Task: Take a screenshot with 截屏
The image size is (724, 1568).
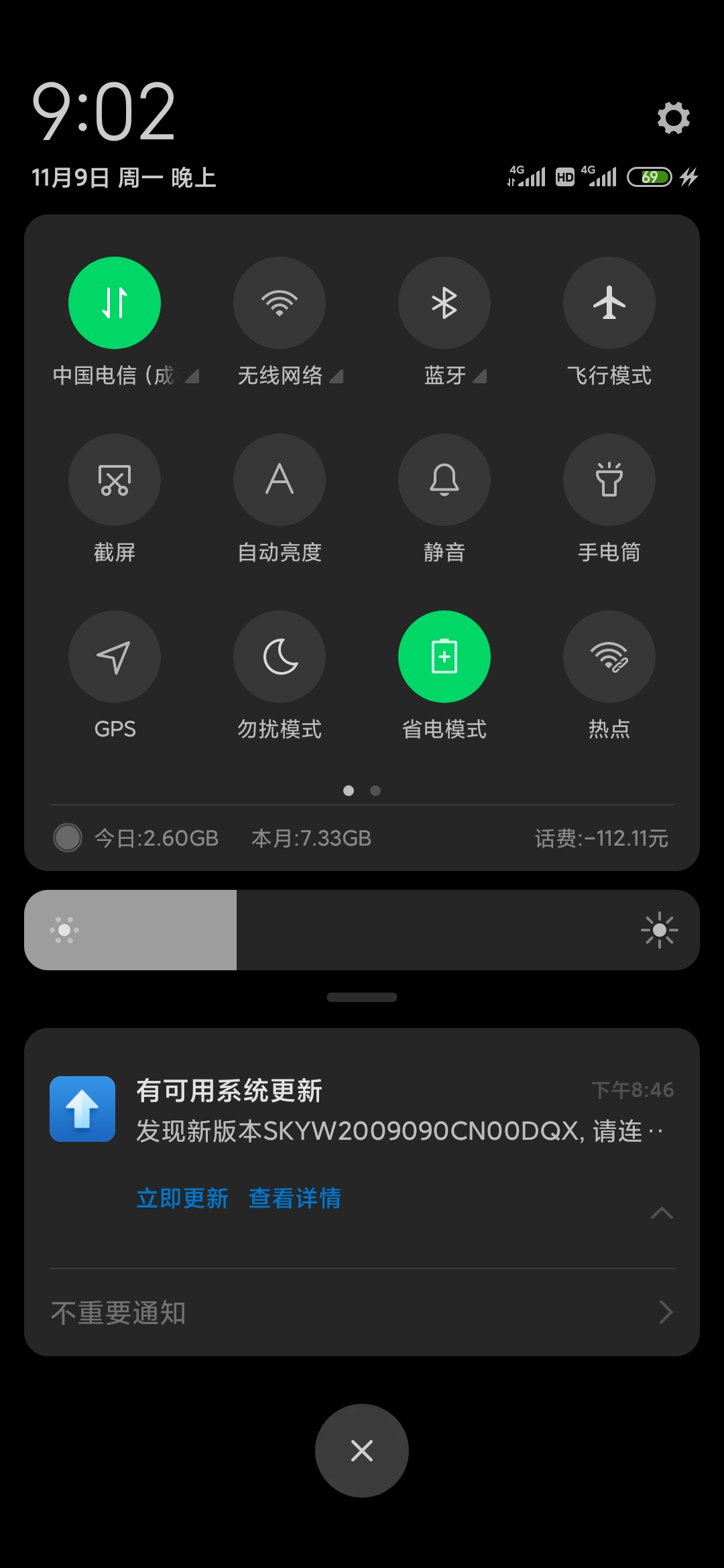Action: 115,480
